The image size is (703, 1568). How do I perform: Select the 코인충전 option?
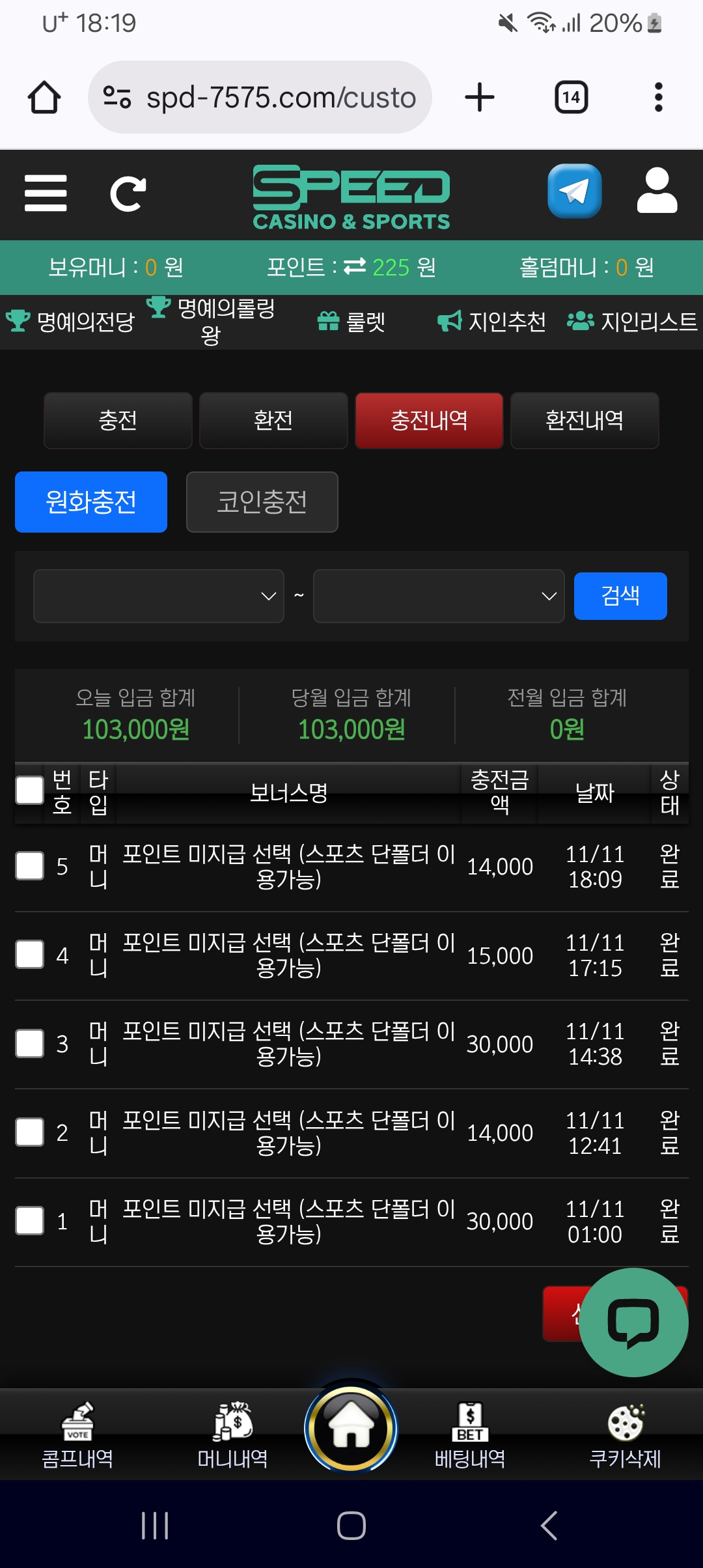click(x=262, y=502)
